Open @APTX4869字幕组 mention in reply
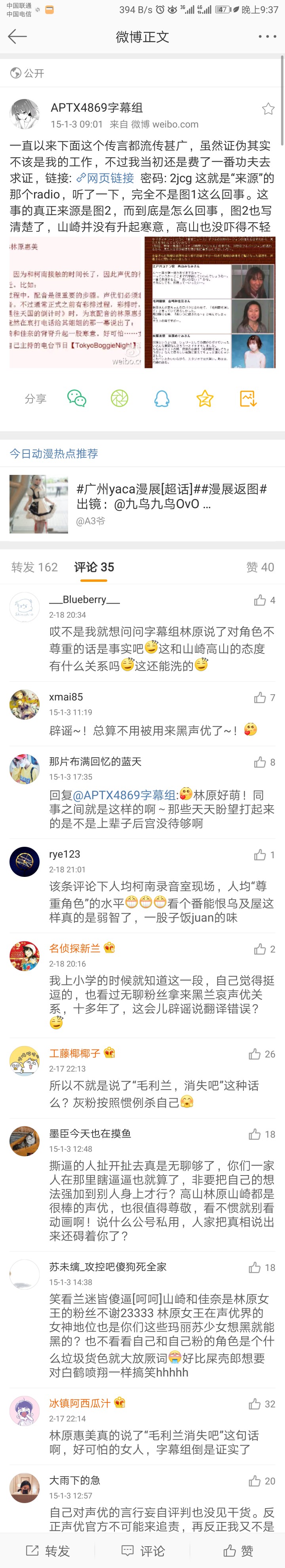This screenshot has height=1568, width=285. click(125, 794)
